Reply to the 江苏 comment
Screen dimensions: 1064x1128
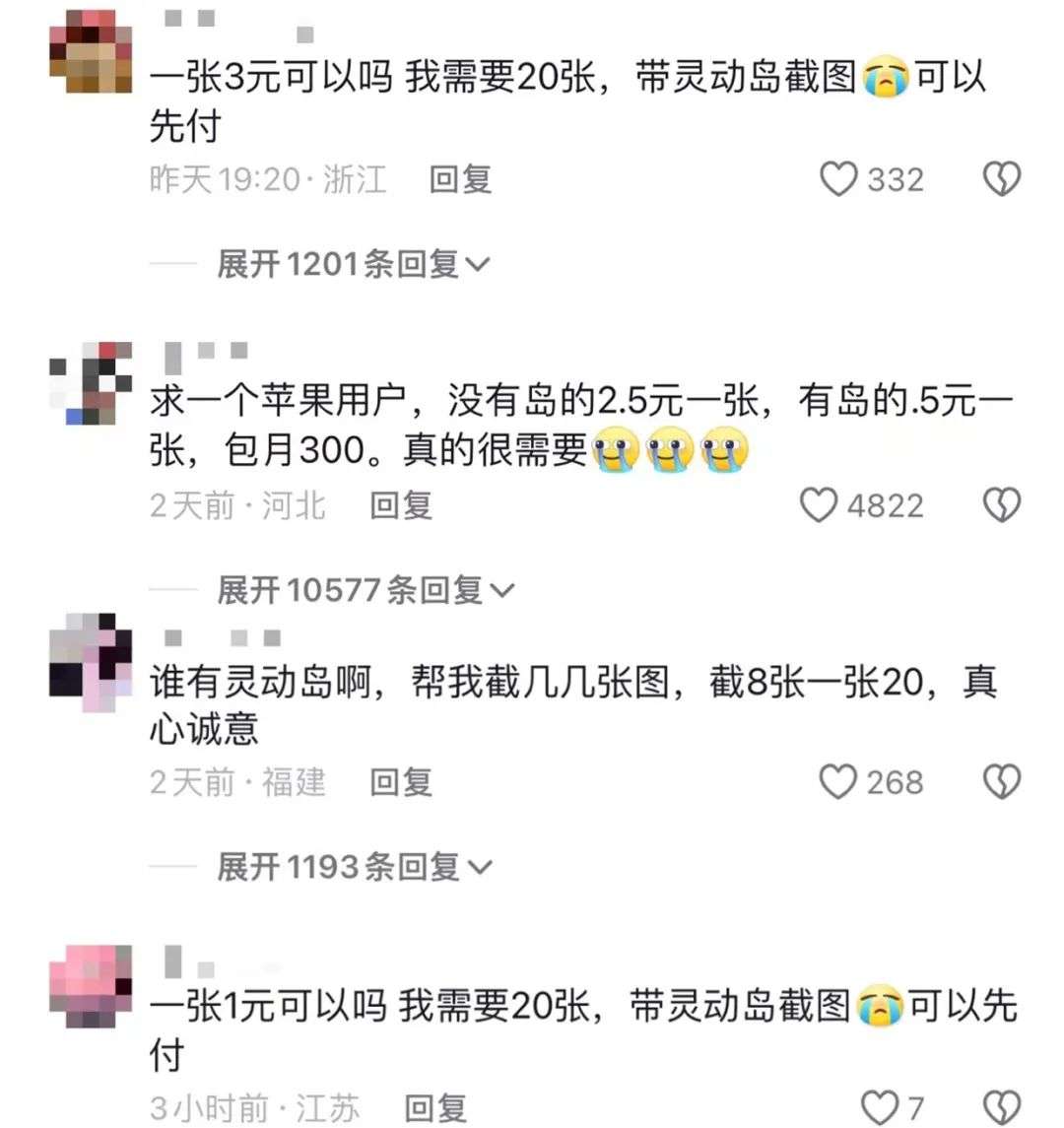pos(434,1107)
